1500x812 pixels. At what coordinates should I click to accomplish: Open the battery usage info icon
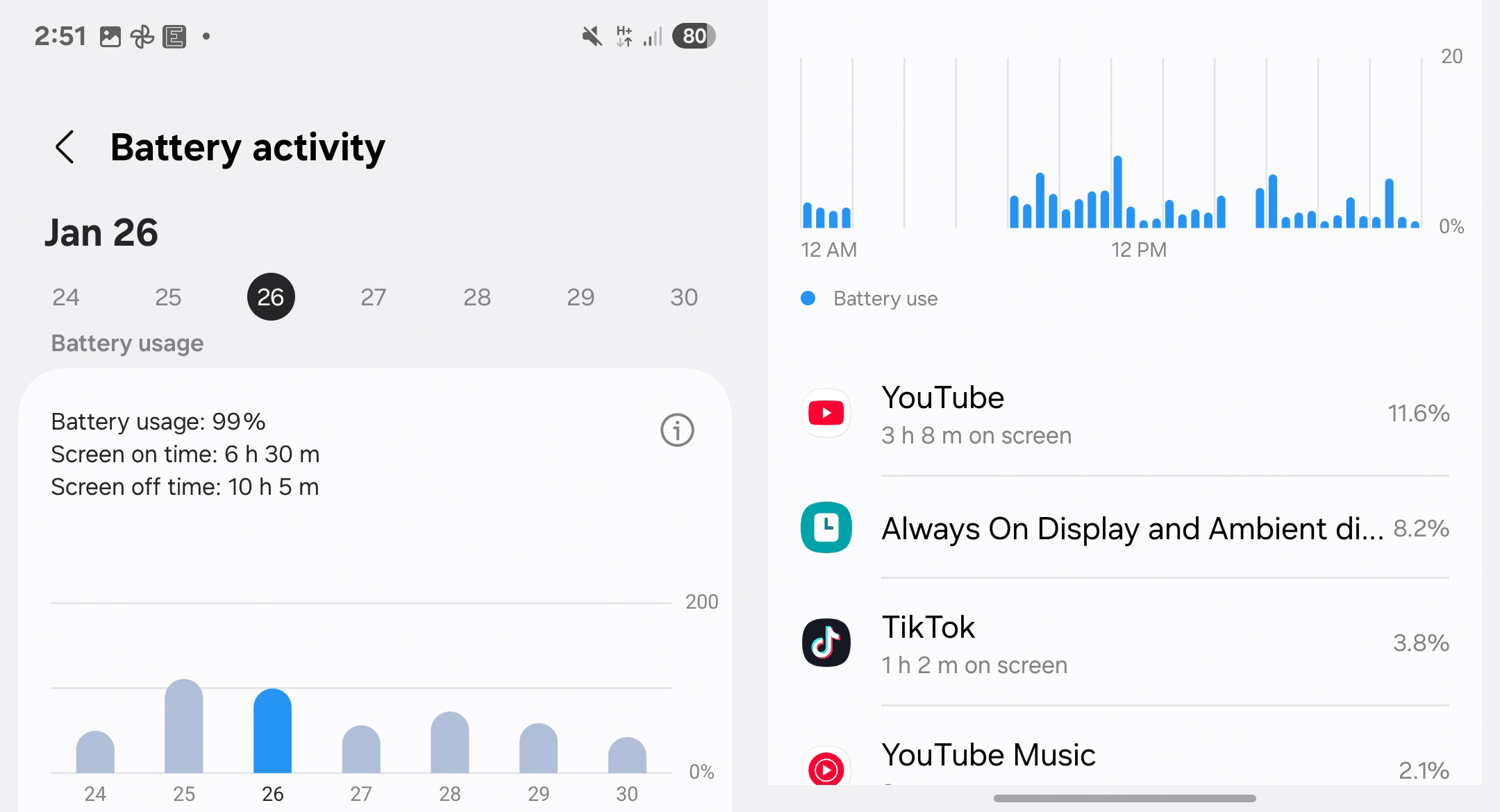pyautogui.click(x=677, y=430)
